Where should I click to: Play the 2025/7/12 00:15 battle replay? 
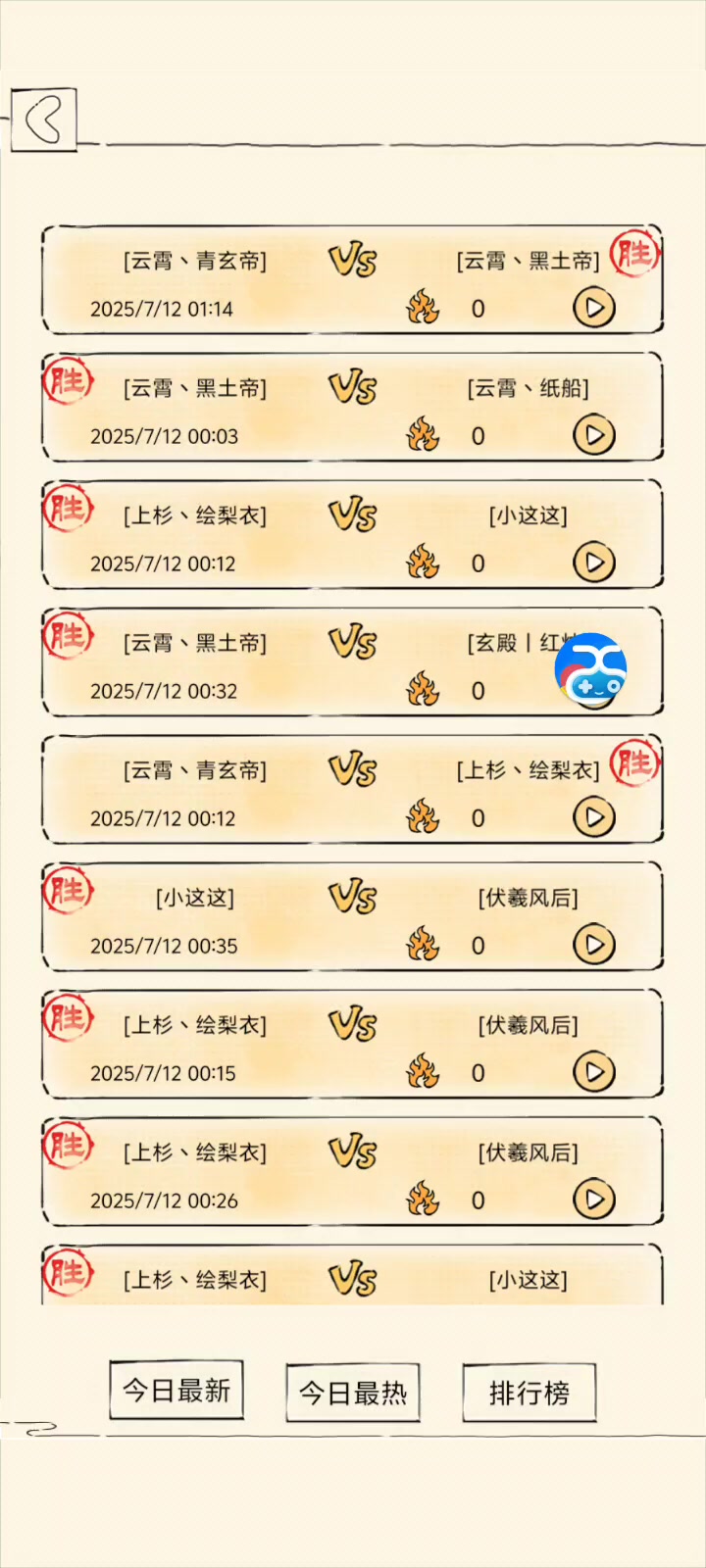tap(594, 1072)
